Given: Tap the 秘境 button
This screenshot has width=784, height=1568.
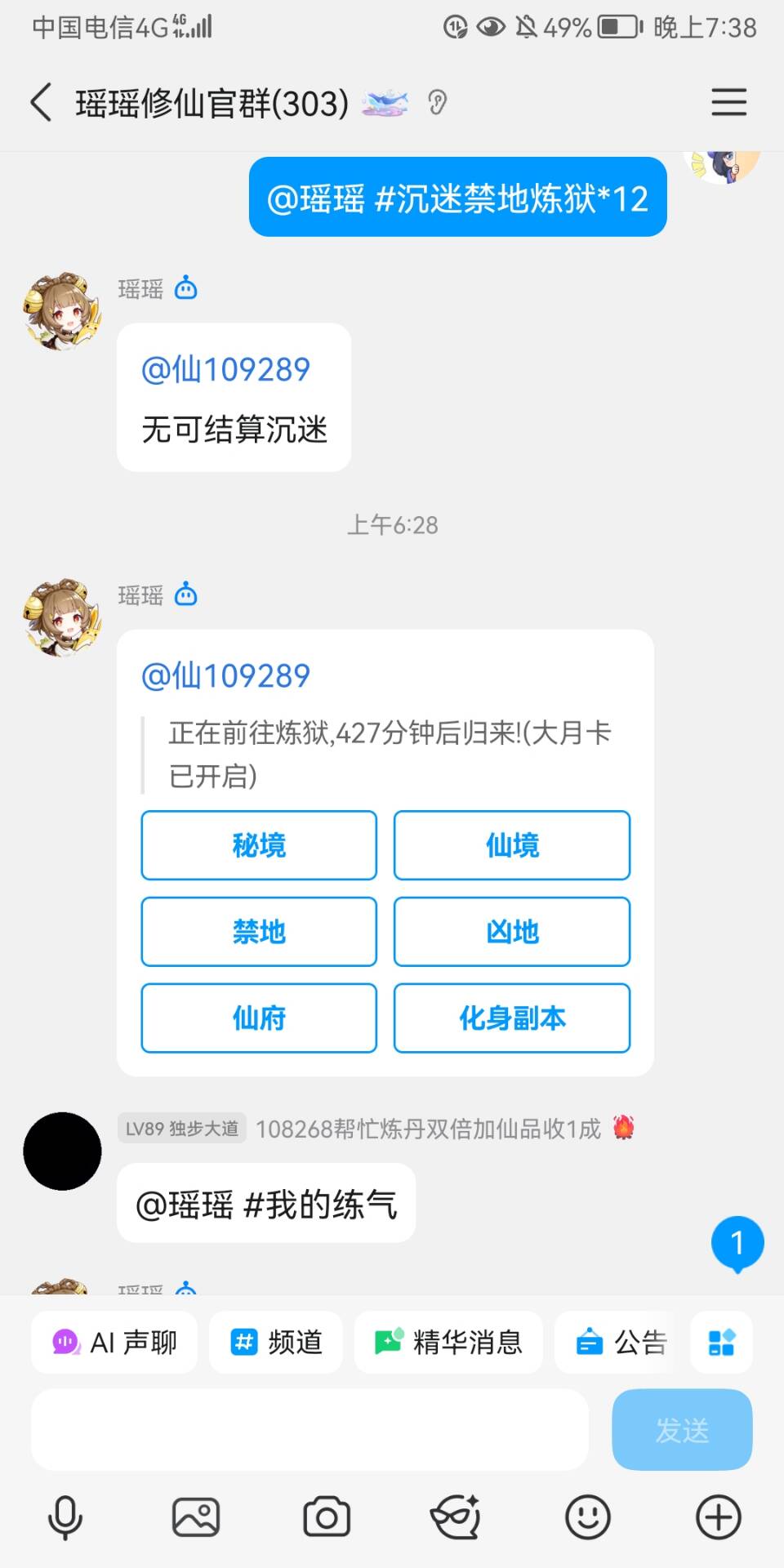Looking at the screenshot, I should click(x=259, y=845).
